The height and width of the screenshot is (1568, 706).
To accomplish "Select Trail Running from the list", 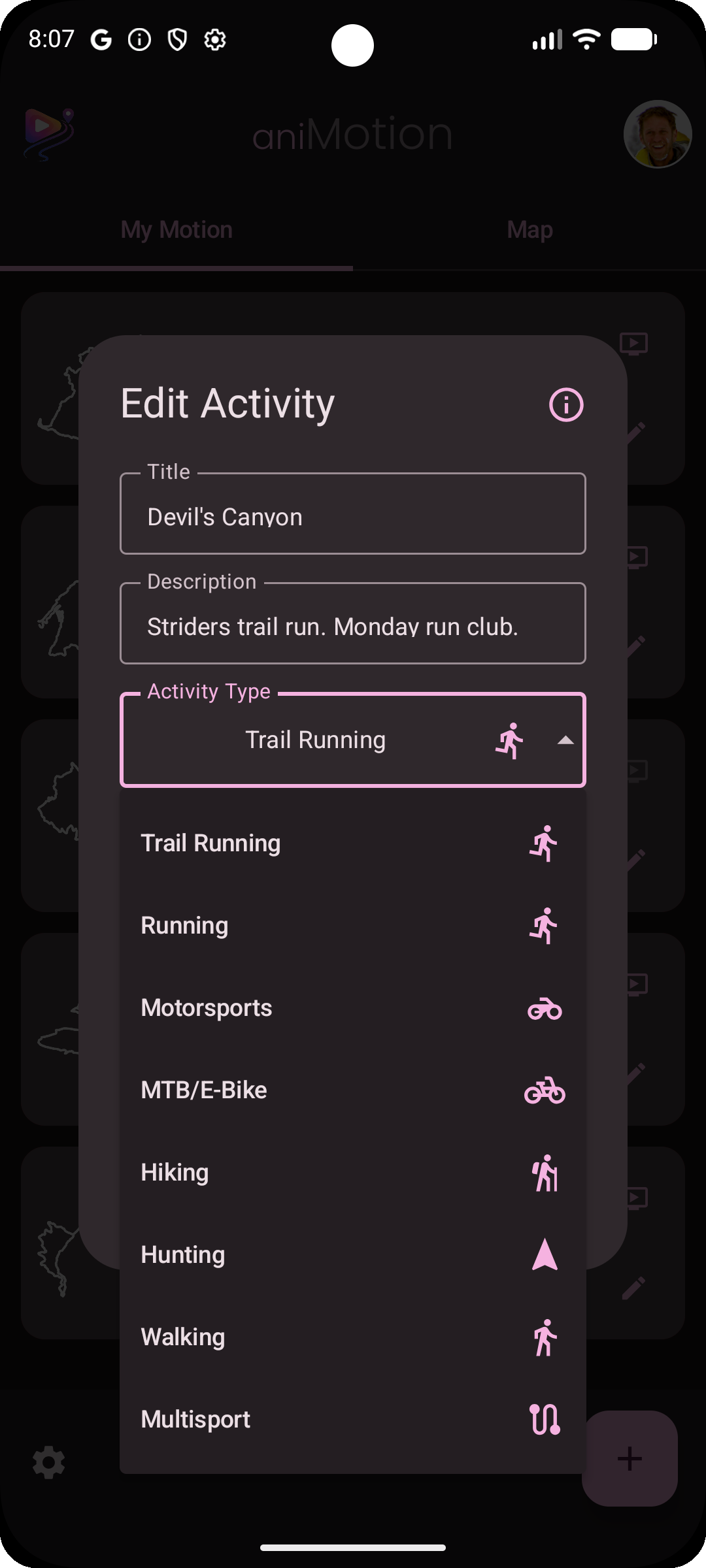I will point(353,843).
